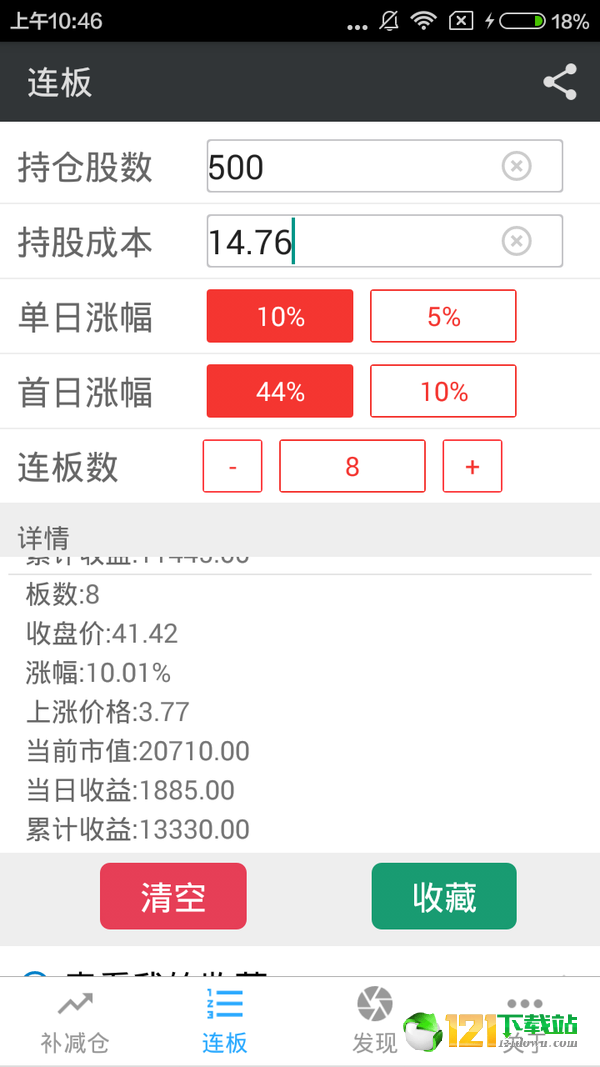Share via the top-right share icon

[x=560, y=82]
